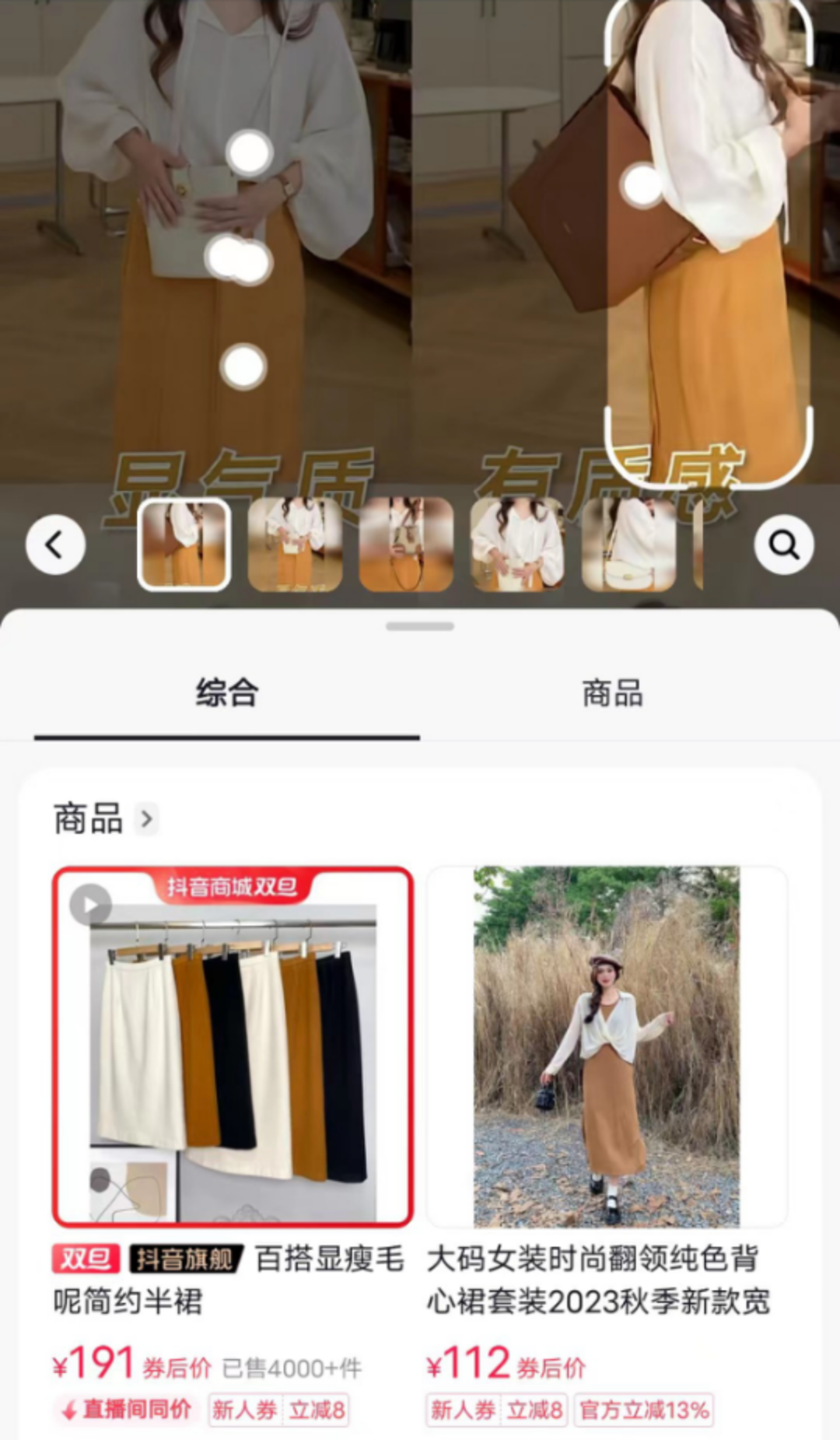
Task: Open the 百搭显瘦毛呢简约半裙 product card
Action: coord(233,1046)
